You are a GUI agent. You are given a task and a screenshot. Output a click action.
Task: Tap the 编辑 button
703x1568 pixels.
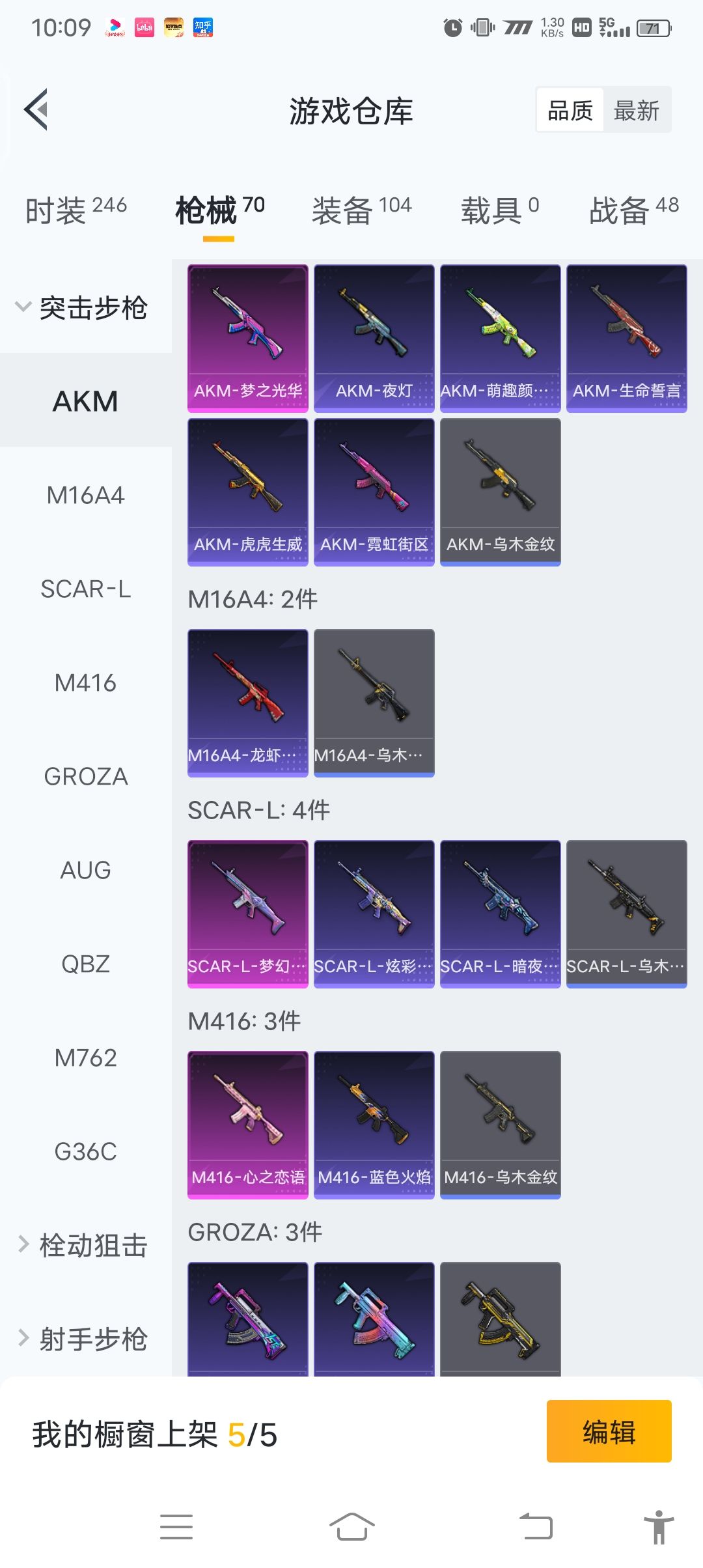[x=609, y=1431]
